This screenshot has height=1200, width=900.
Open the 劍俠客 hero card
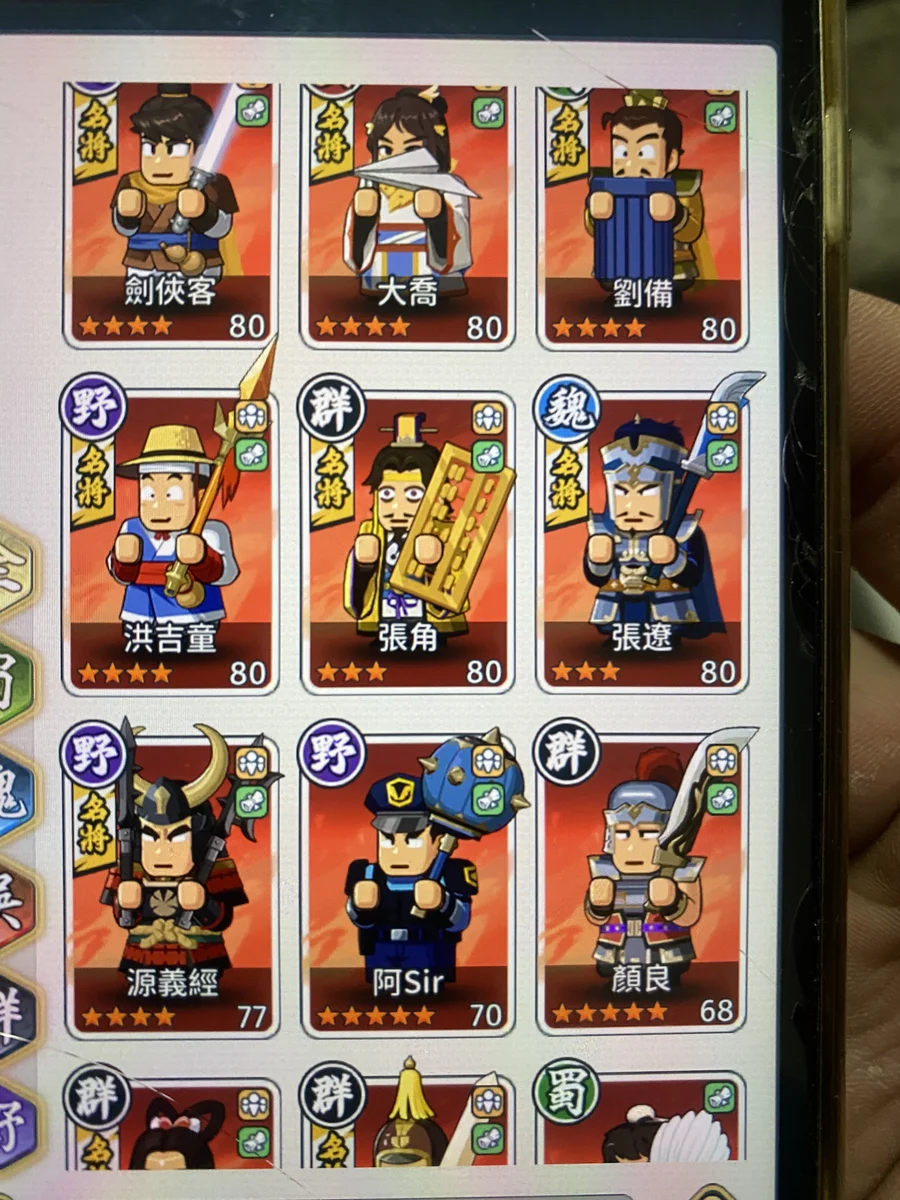click(x=170, y=215)
